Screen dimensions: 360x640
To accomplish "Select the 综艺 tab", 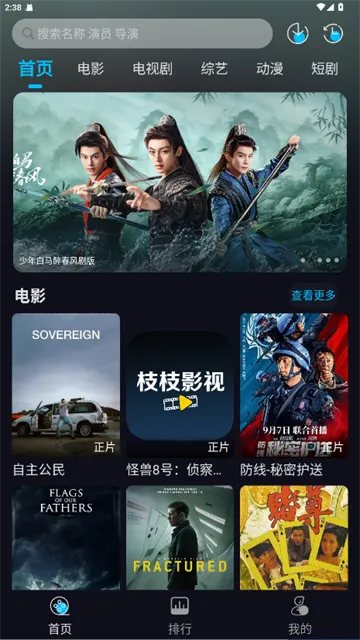I will (x=214, y=69).
